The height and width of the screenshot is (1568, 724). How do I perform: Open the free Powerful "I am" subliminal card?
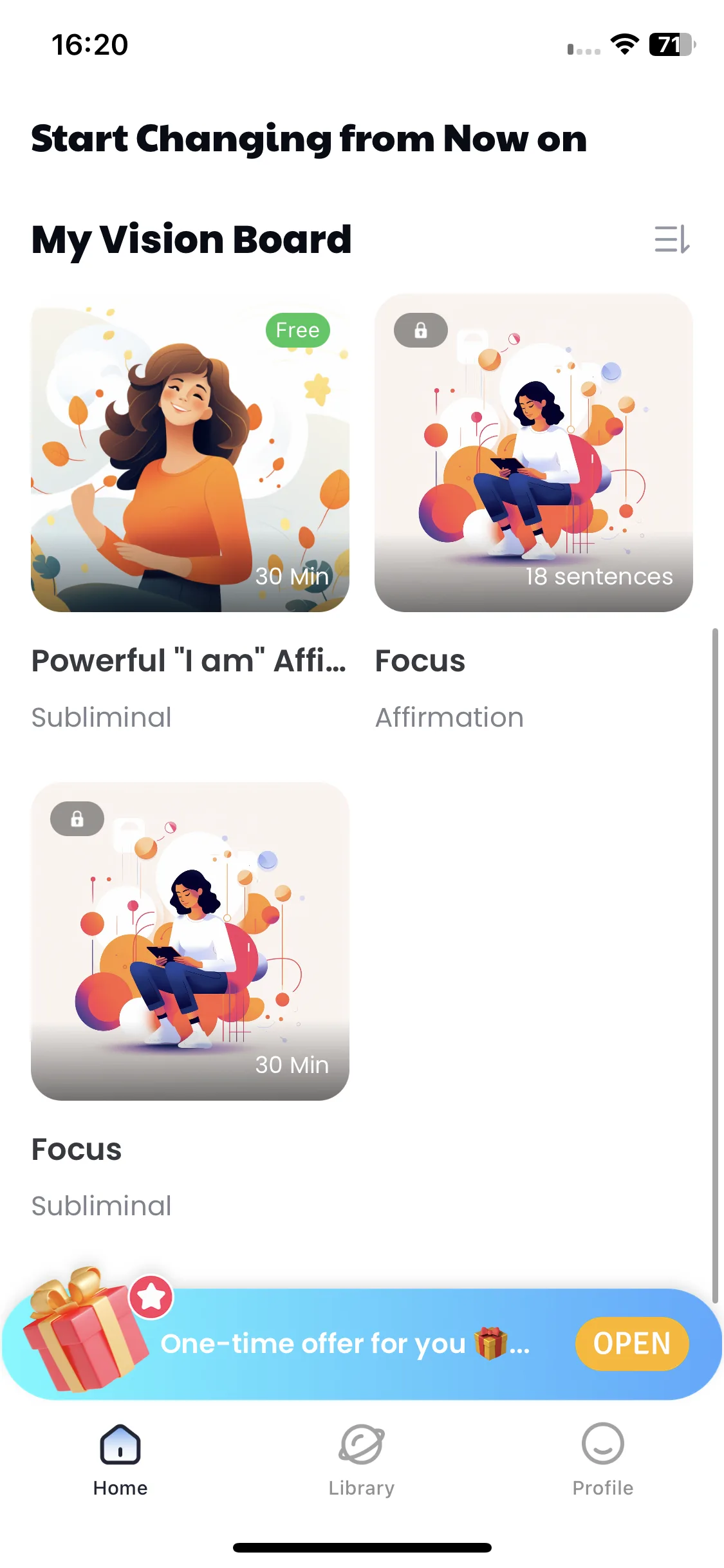(190, 454)
